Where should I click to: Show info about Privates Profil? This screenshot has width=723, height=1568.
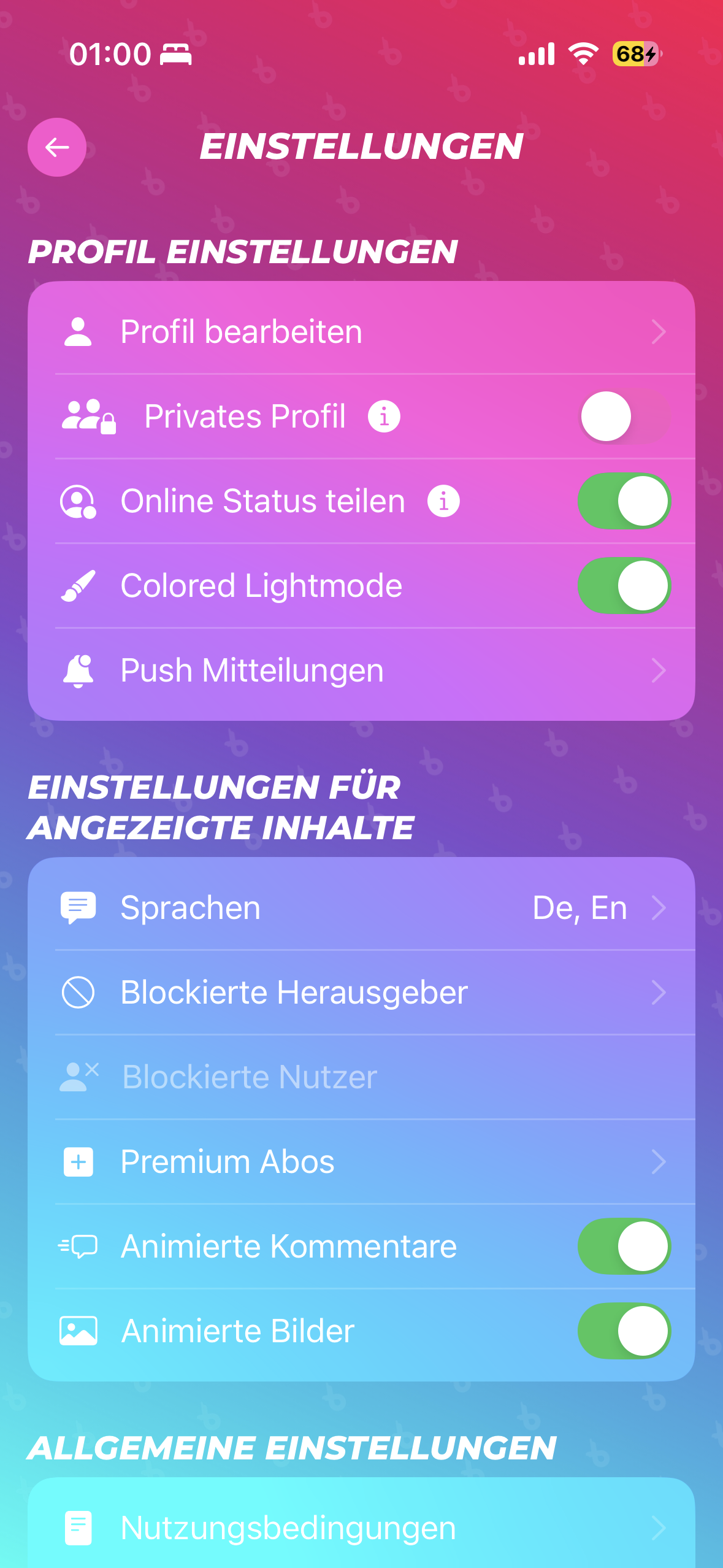coord(384,417)
